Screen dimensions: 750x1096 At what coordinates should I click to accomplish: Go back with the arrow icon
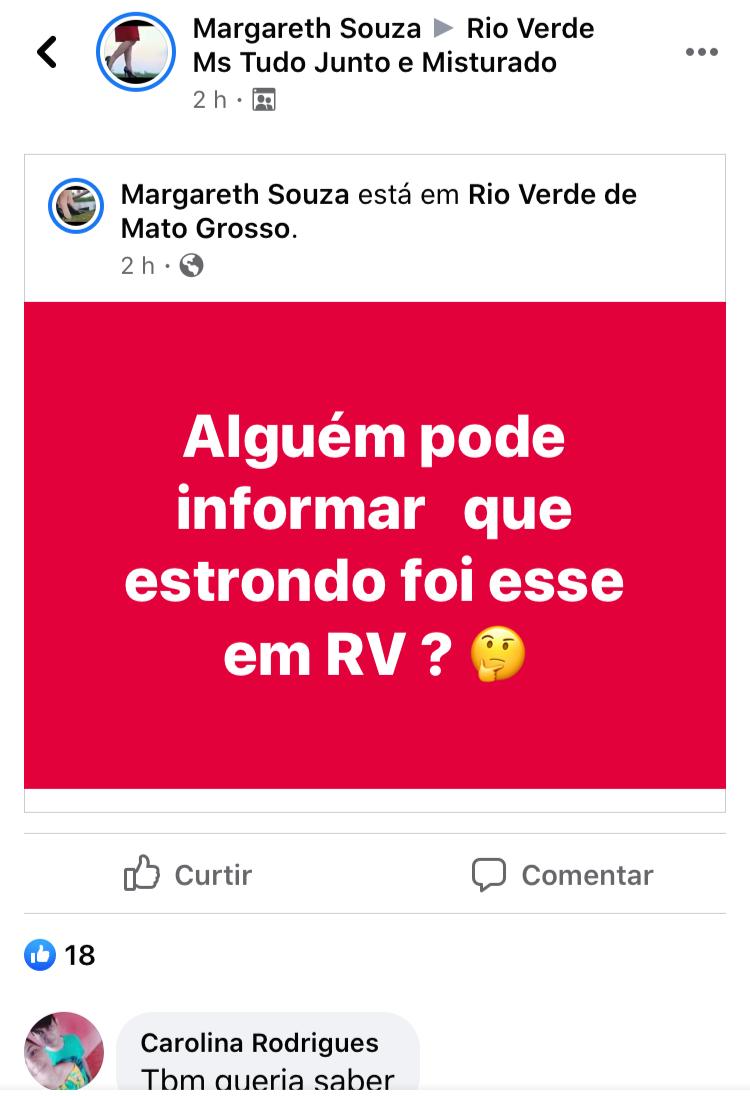click(x=47, y=52)
